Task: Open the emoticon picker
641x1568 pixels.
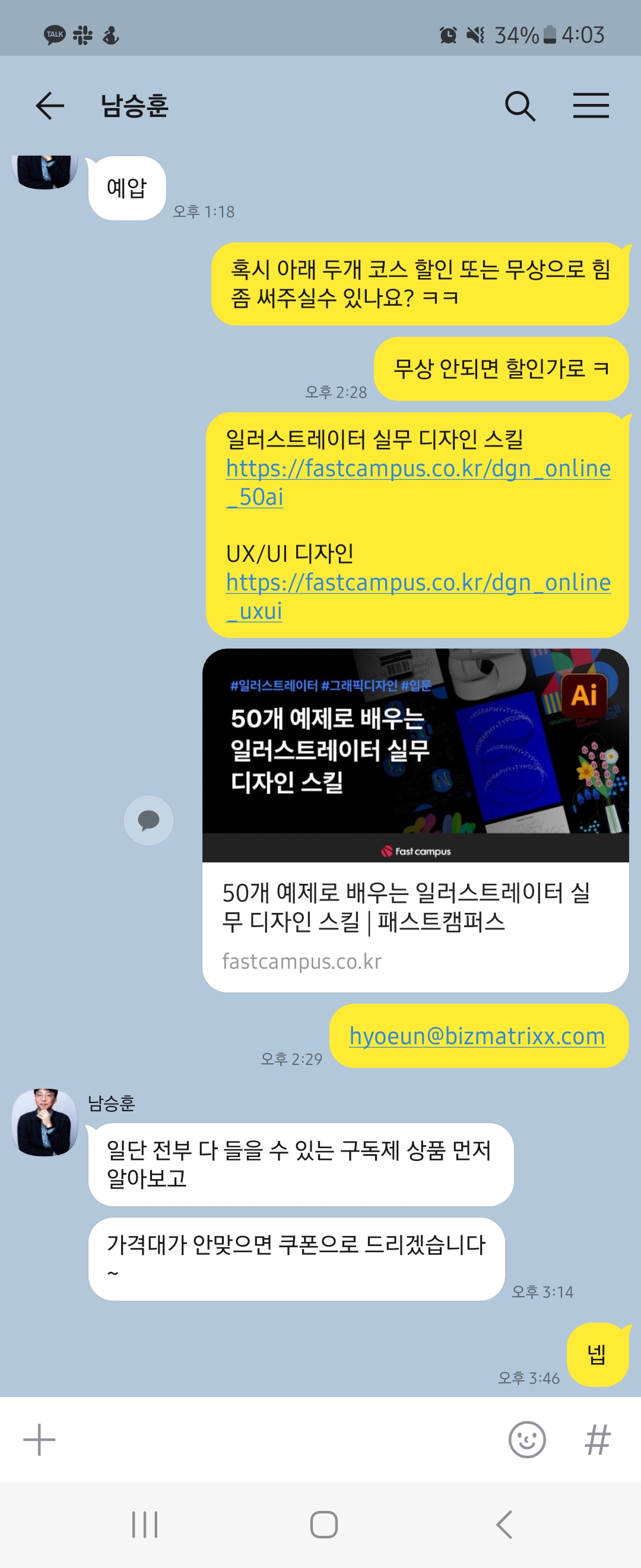Action: click(526, 1440)
